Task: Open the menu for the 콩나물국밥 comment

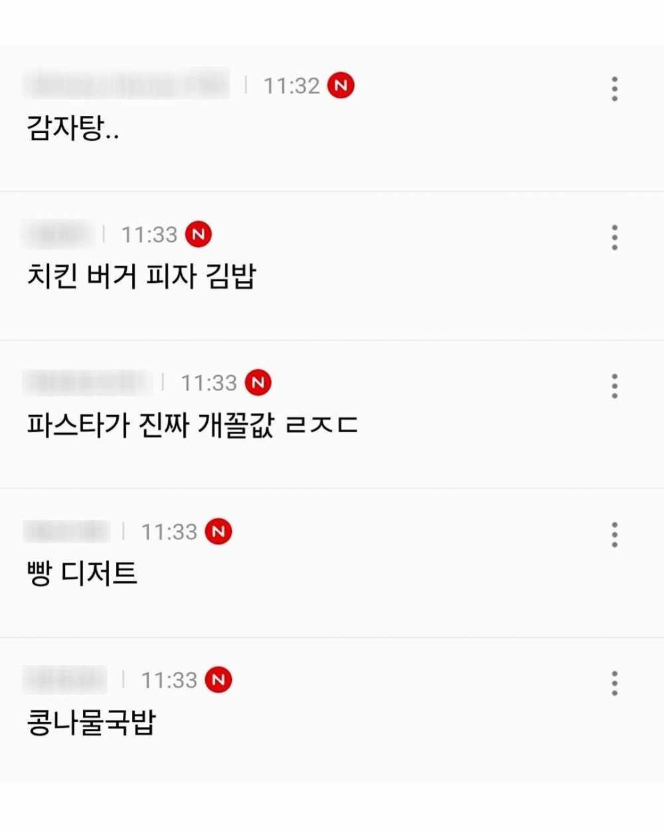Action: pos(614,683)
